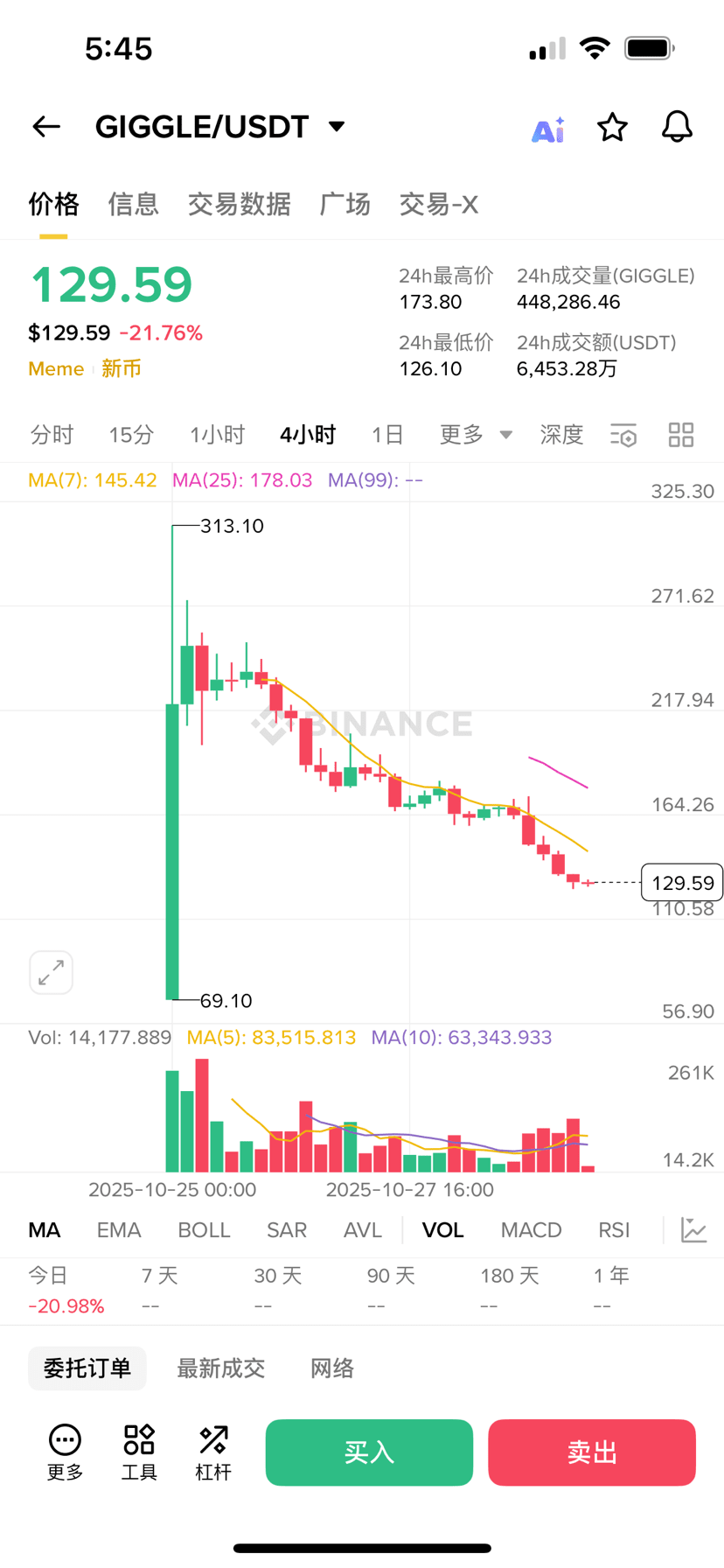Switch chart to 深度 view
The height and width of the screenshot is (1568, 724).
[x=561, y=435]
